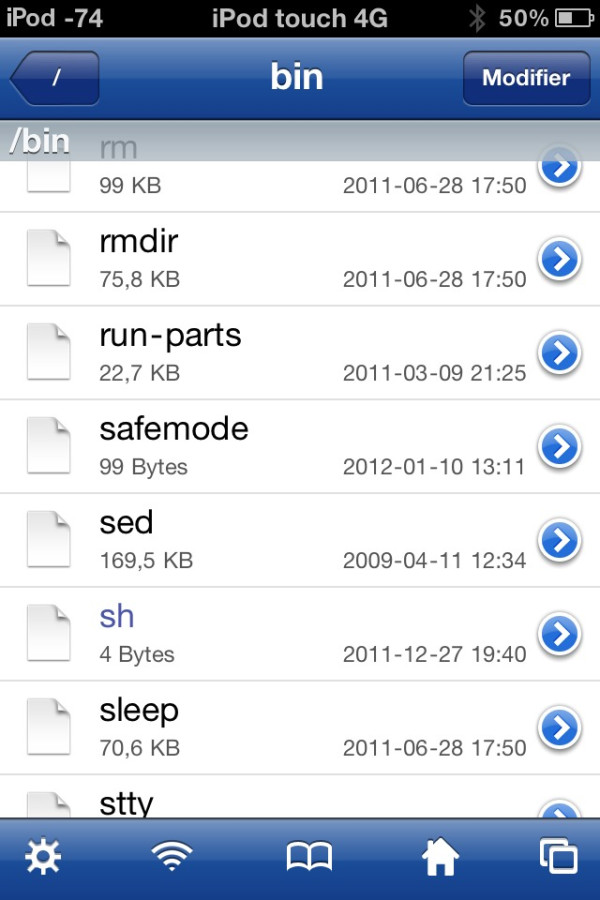The image size is (600, 900).
Task: Tap the Modifier button
Action: click(526, 77)
